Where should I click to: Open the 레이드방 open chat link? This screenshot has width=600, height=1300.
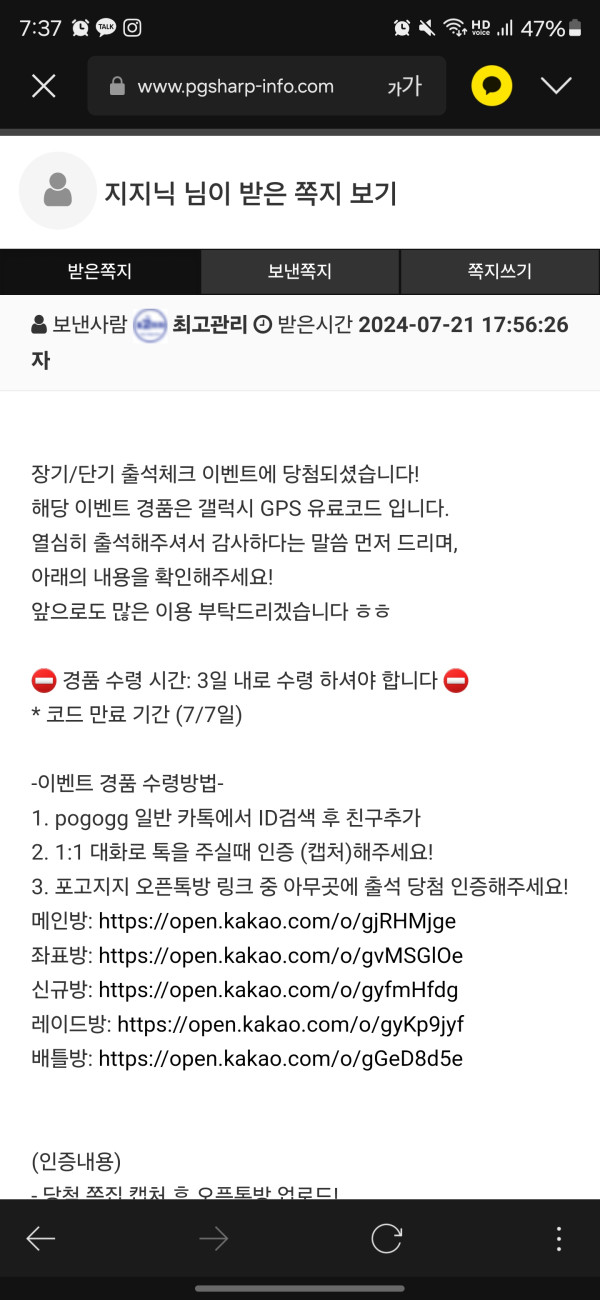point(290,1025)
